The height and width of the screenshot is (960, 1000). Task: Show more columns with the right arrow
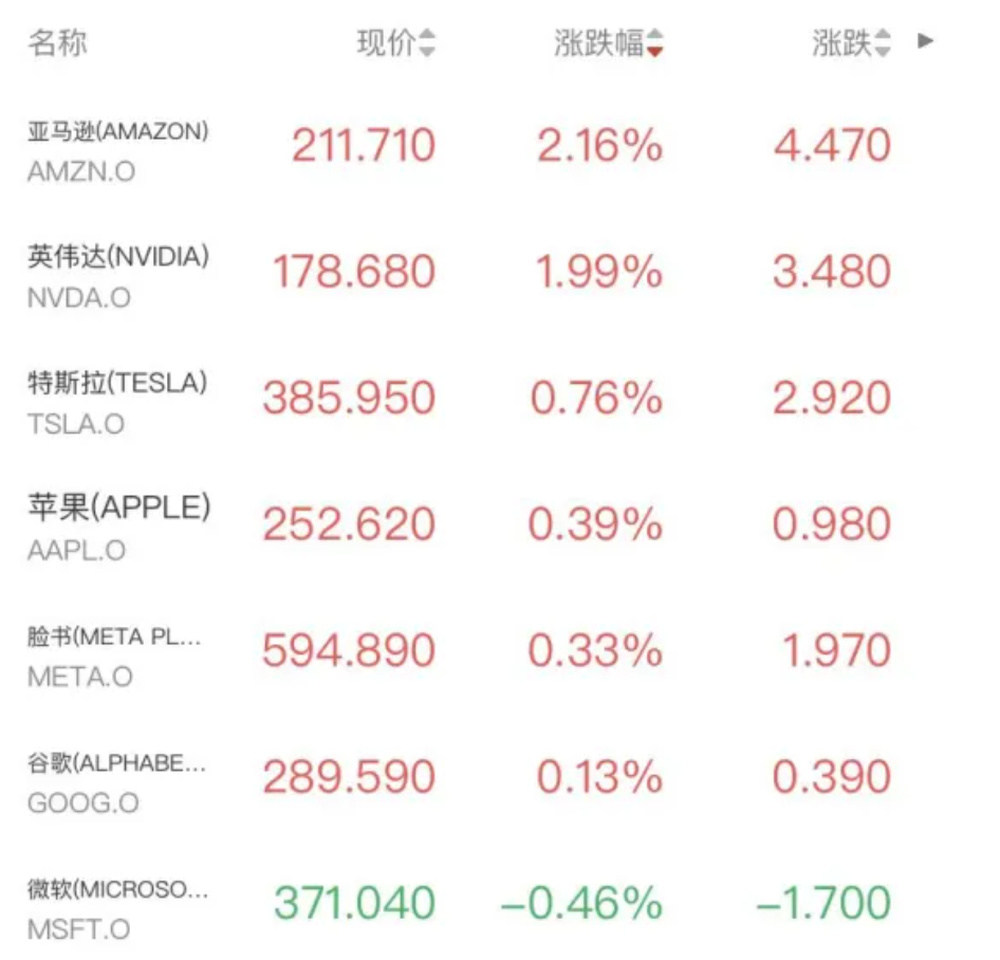[x=926, y=42]
